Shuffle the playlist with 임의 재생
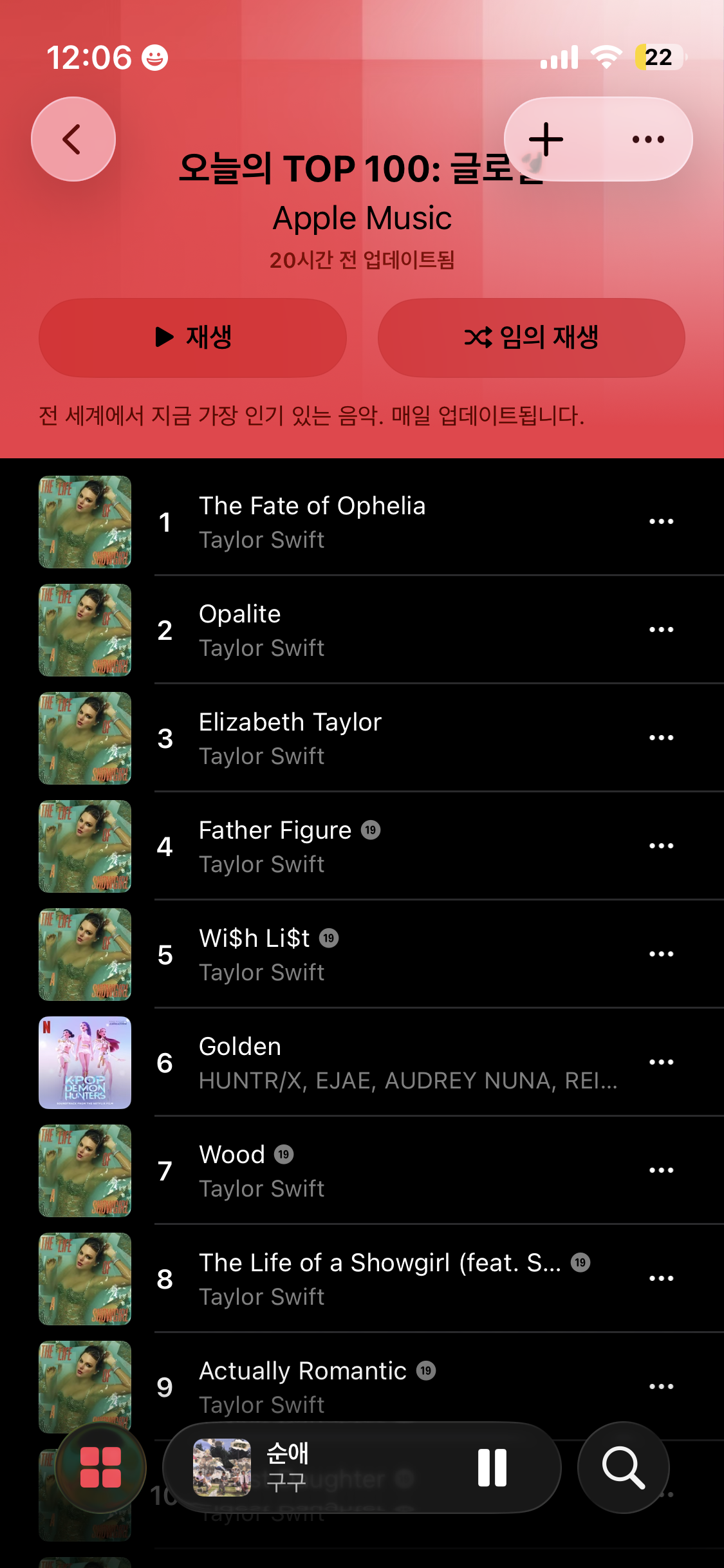The width and height of the screenshot is (724, 1568). (x=532, y=337)
